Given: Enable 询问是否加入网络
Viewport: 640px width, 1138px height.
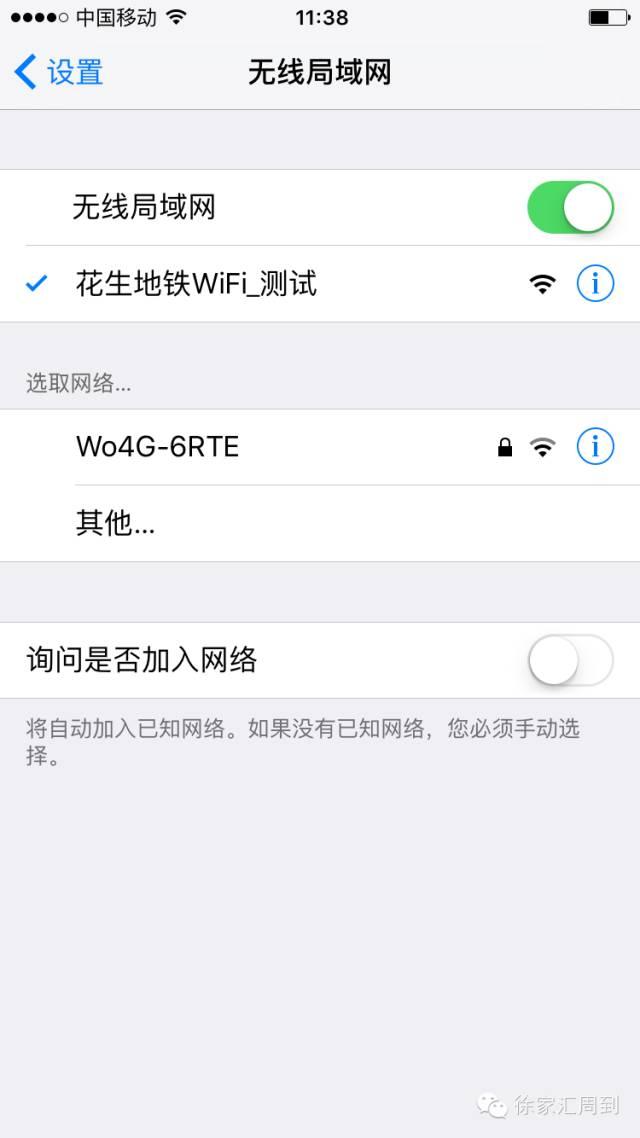Looking at the screenshot, I should (570, 660).
